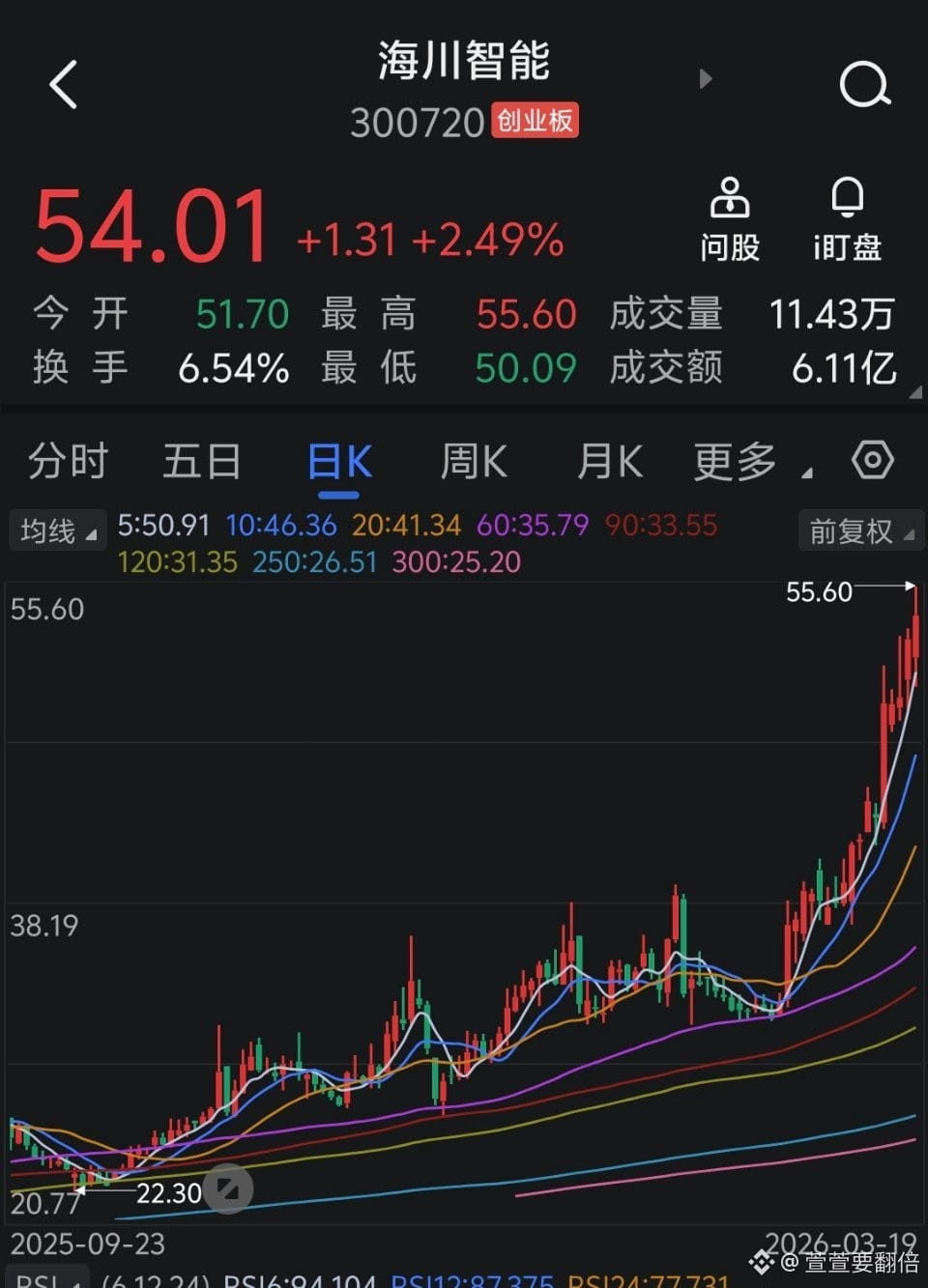Switch to next stock with the arrow
Screen dimensions: 928x1288
point(705,79)
